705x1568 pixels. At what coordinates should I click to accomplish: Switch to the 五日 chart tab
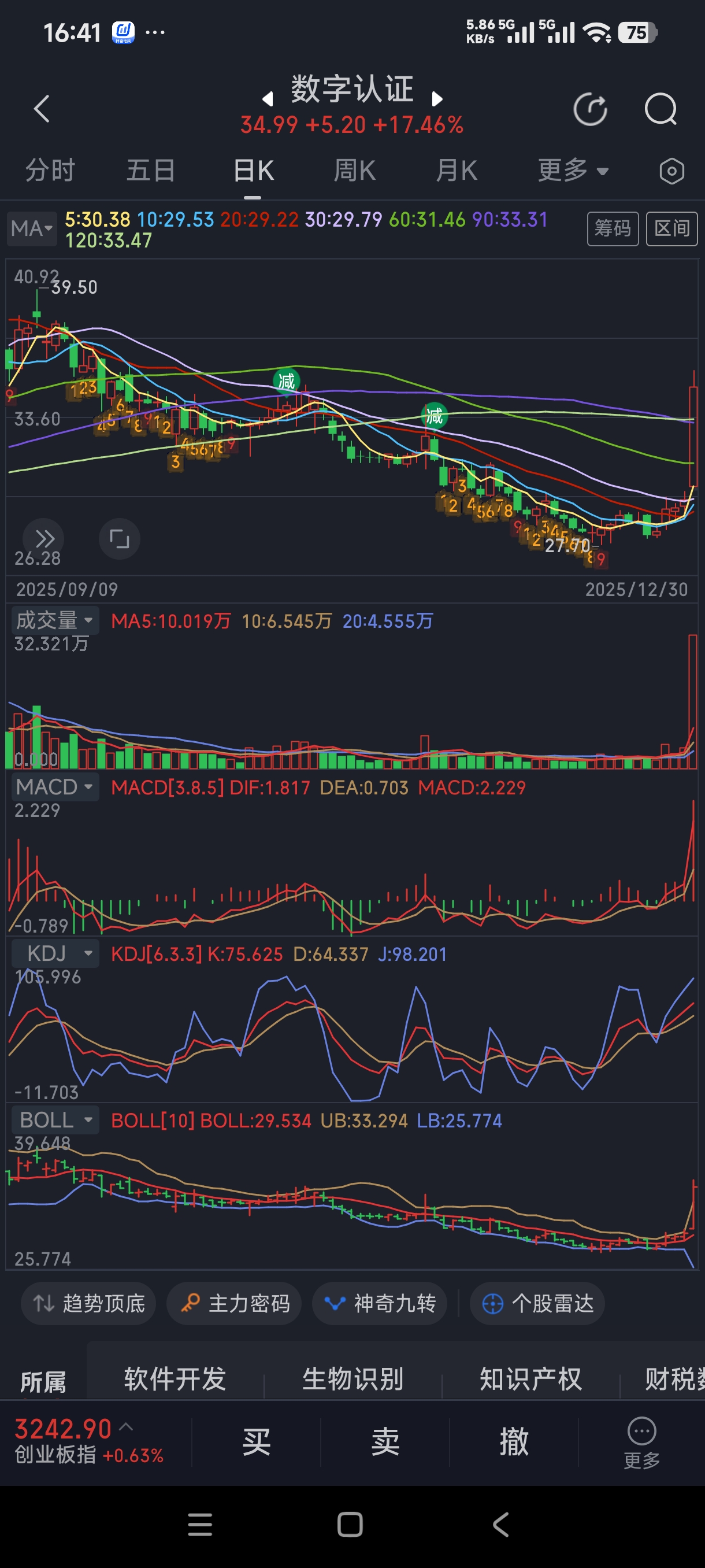[151, 171]
